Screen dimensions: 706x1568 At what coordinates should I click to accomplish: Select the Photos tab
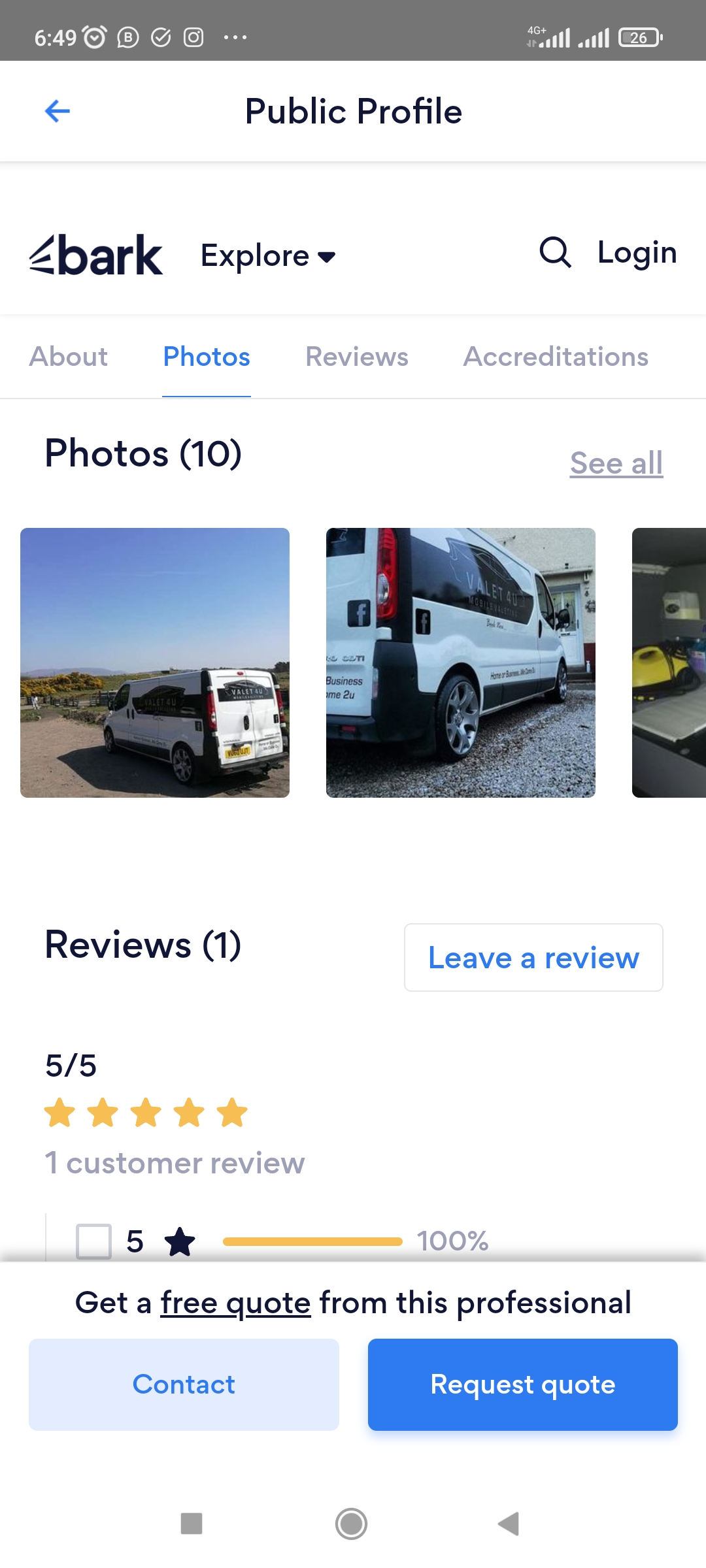(x=207, y=357)
